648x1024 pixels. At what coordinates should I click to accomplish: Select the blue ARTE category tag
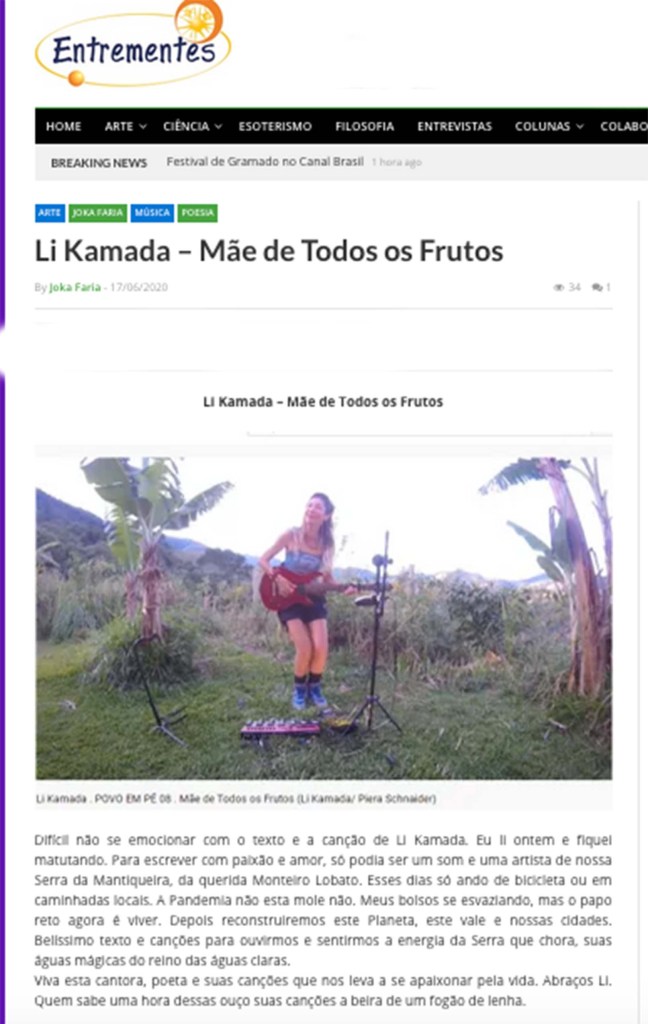coord(50,213)
